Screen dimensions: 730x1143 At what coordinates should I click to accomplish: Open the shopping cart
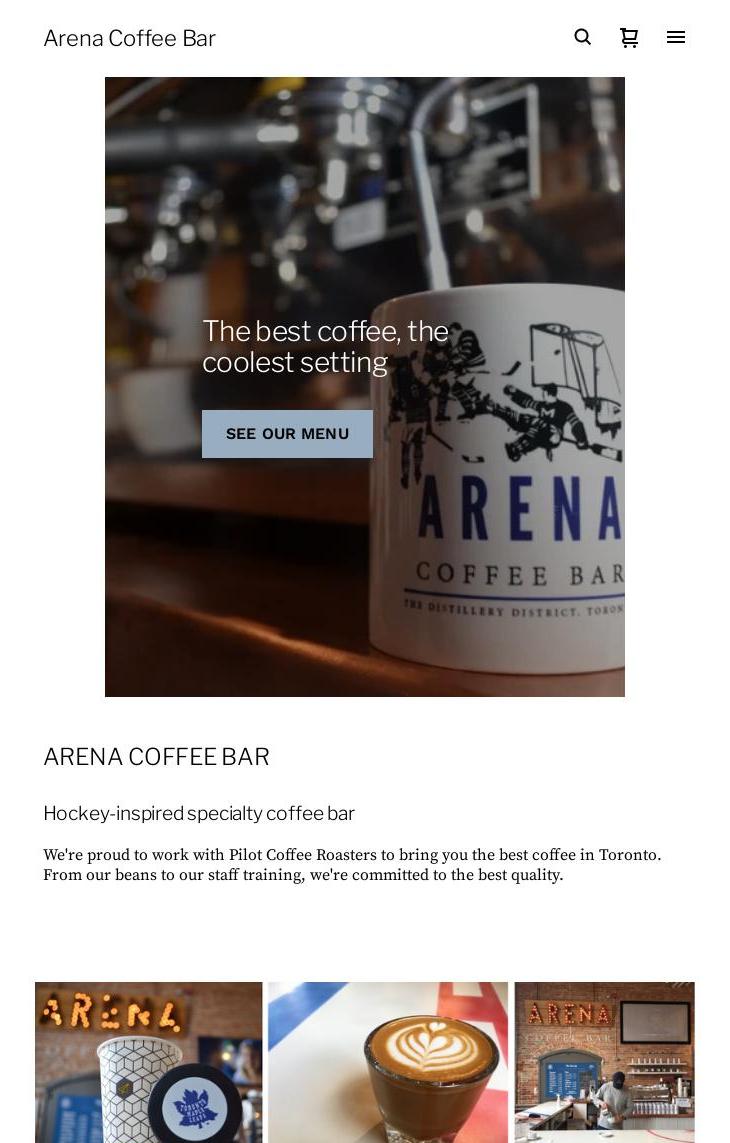coord(629,38)
